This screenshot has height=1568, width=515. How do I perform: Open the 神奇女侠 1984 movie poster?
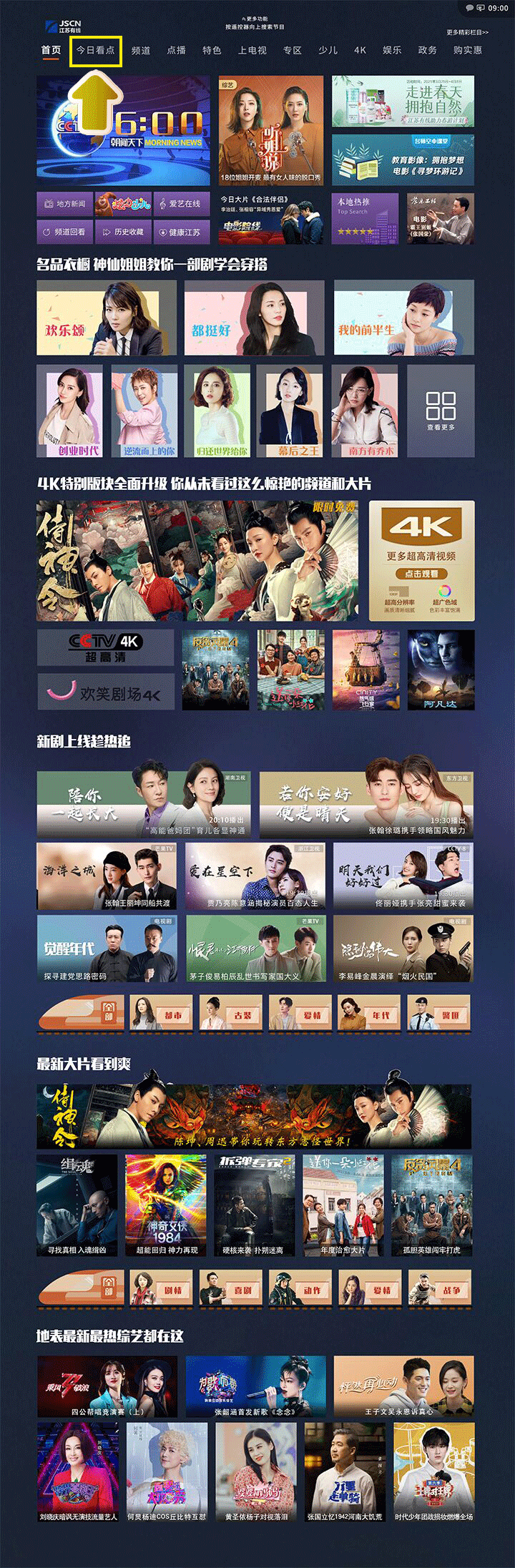(166, 1205)
